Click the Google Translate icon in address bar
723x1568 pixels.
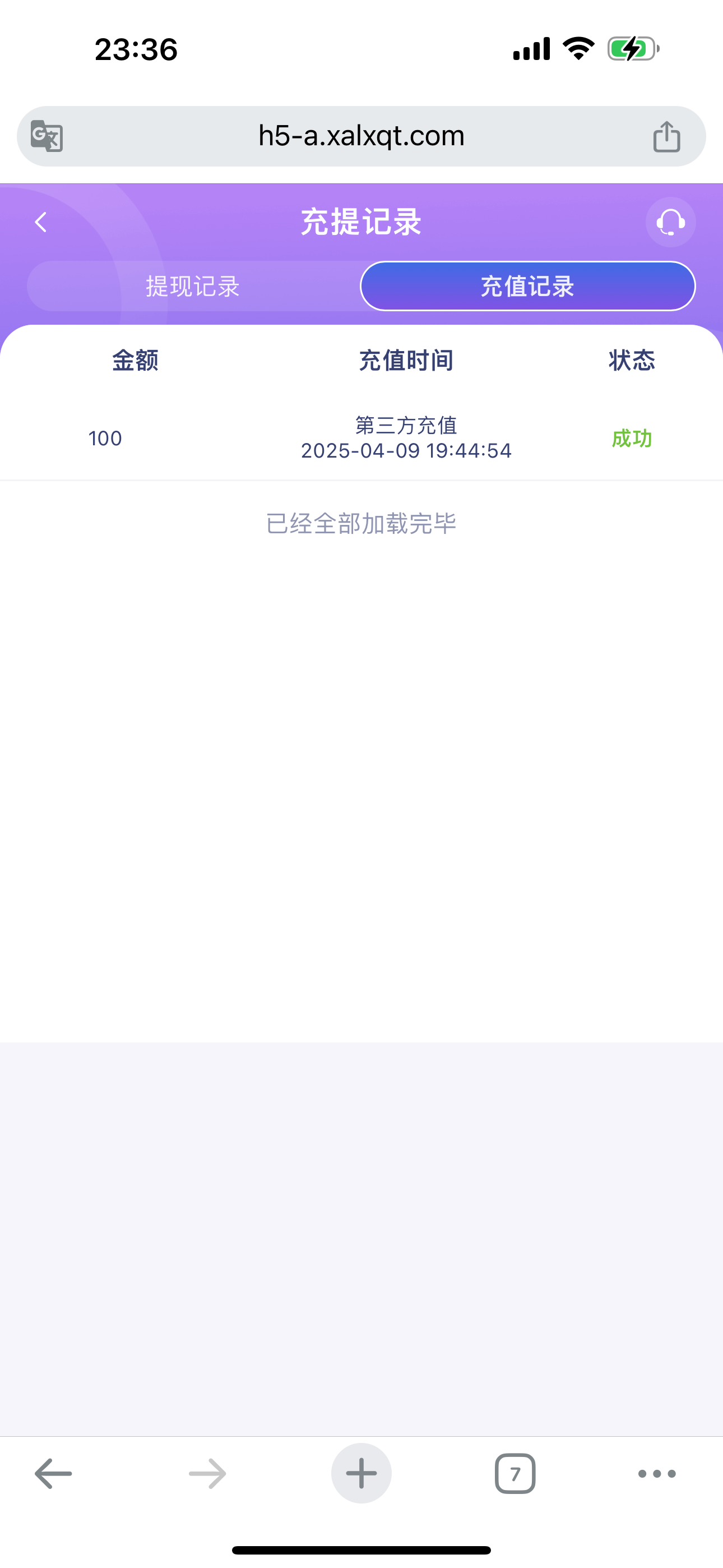tap(47, 135)
